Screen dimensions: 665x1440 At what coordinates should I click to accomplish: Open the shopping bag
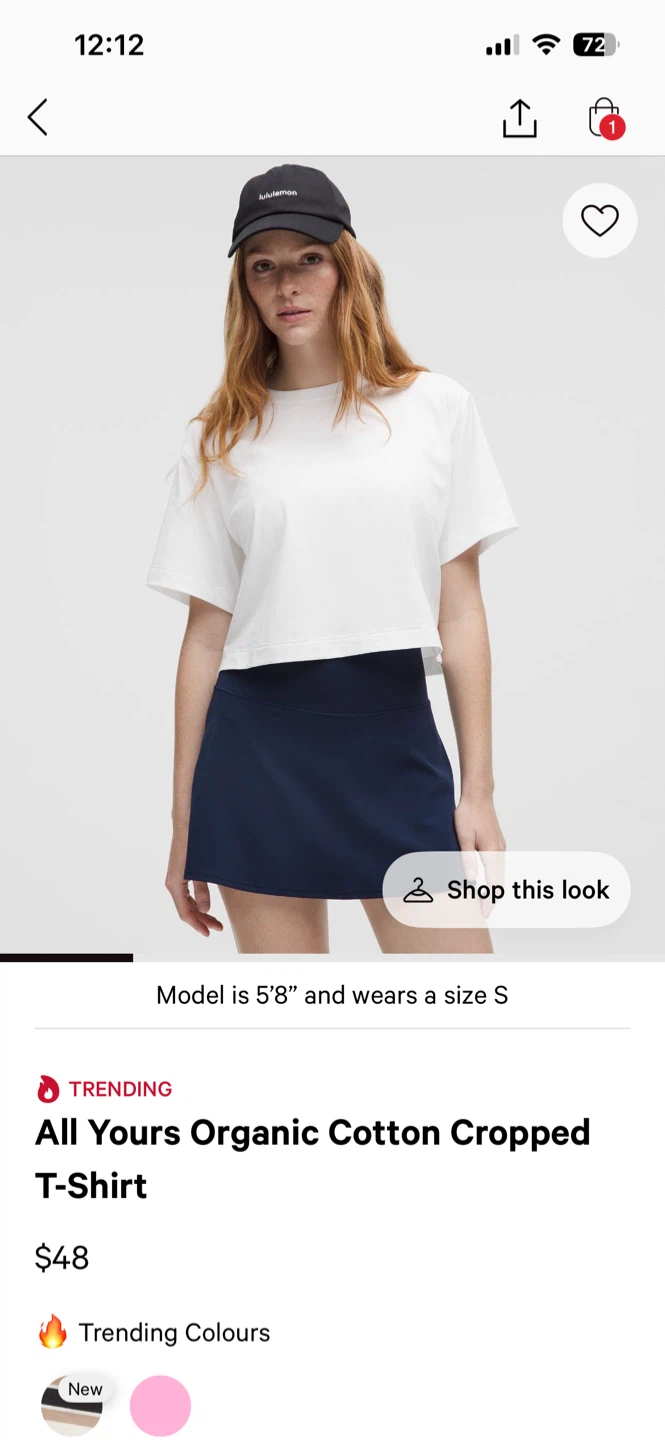pos(605,118)
